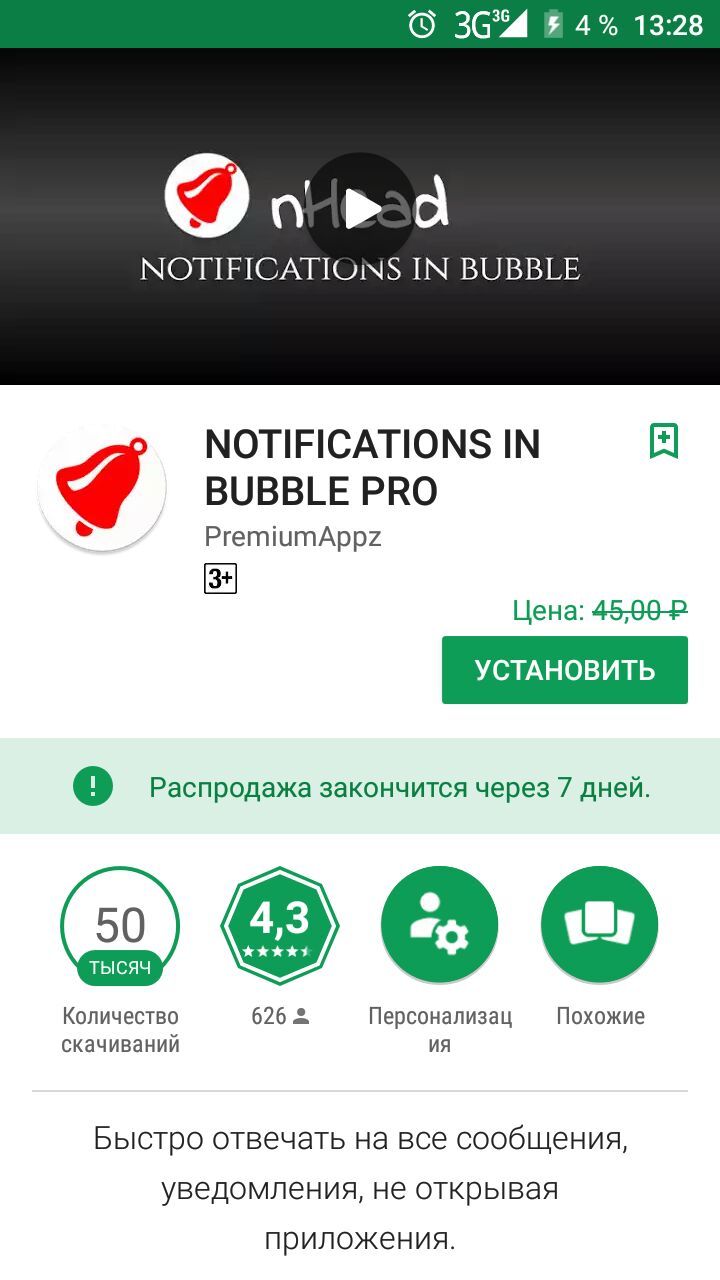Screen dimensions: 720x1280
Task: Expand the app description text
Action: (x=360, y=1188)
